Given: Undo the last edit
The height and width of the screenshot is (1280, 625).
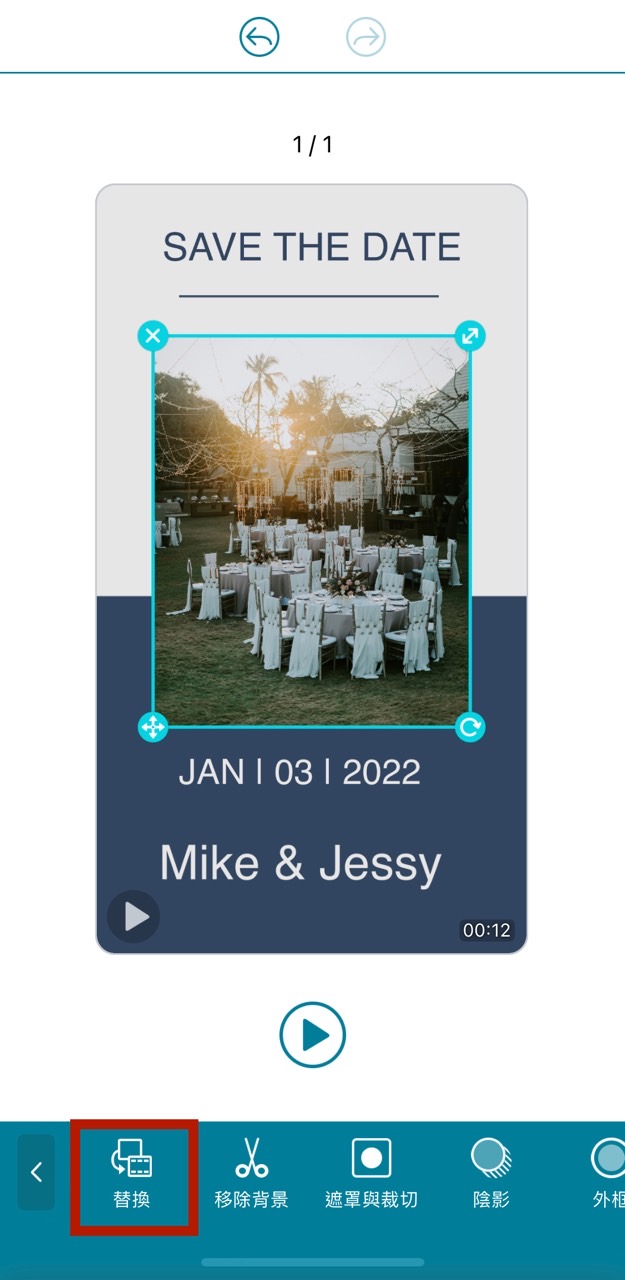Looking at the screenshot, I should click(x=259, y=38).
